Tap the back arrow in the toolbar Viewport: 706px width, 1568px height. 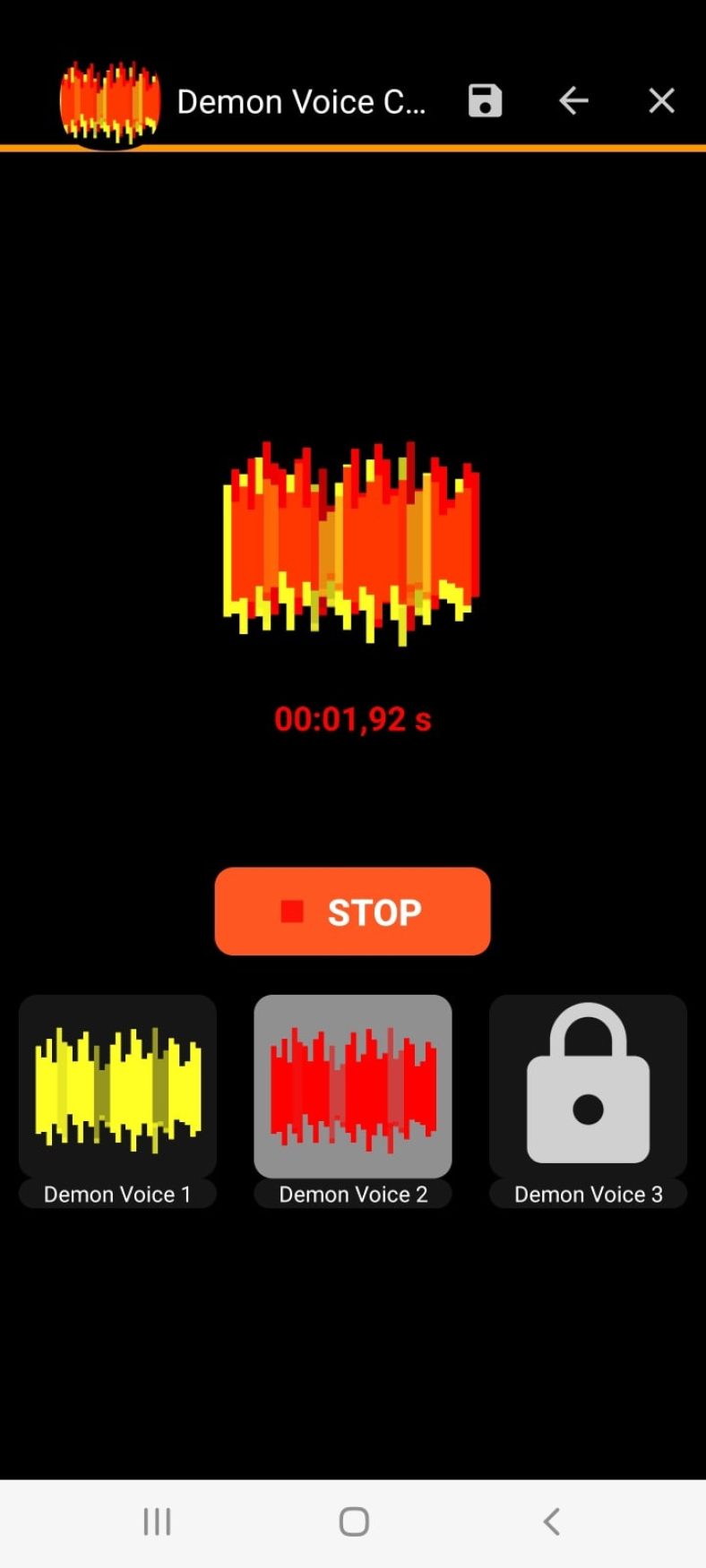click(573, 101)
